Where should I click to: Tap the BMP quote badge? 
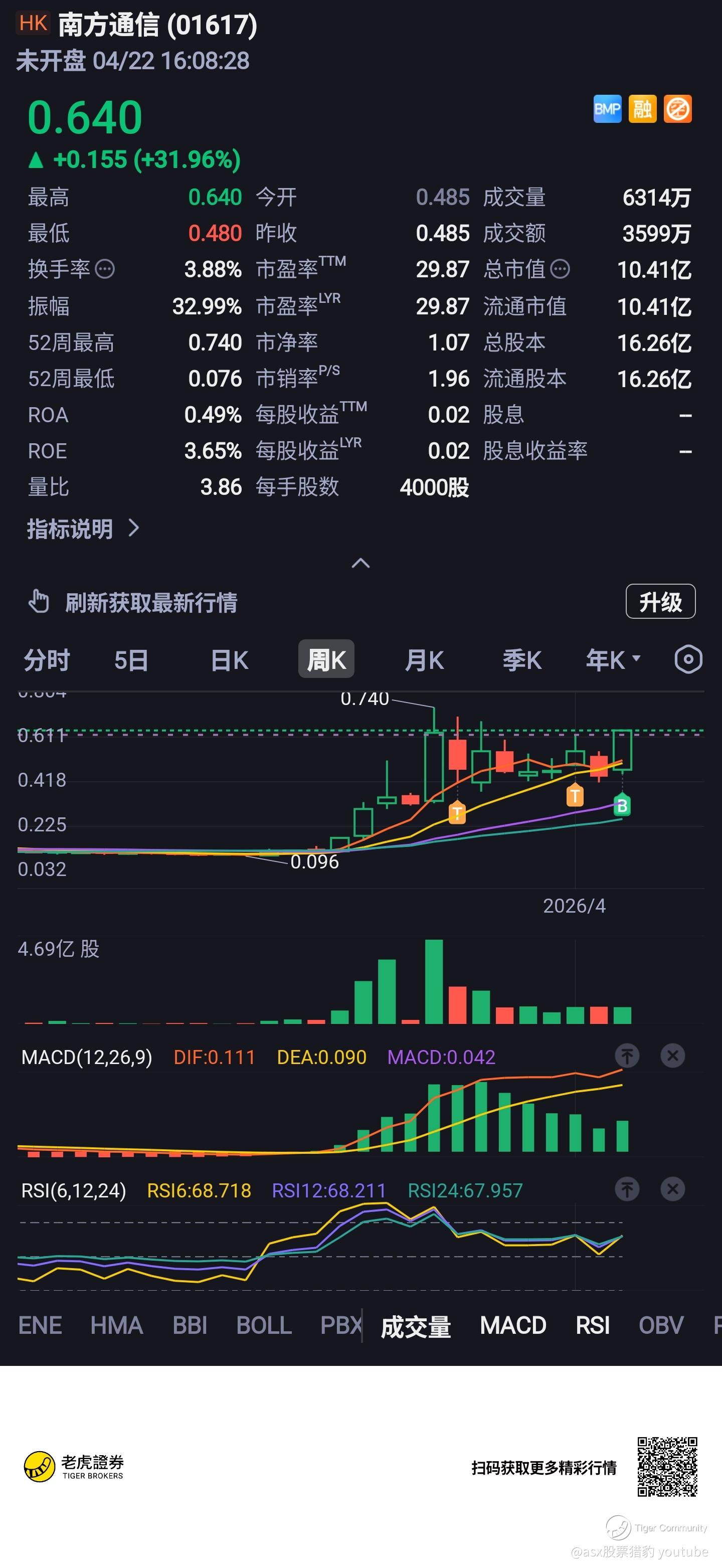(x=607, y=110)
